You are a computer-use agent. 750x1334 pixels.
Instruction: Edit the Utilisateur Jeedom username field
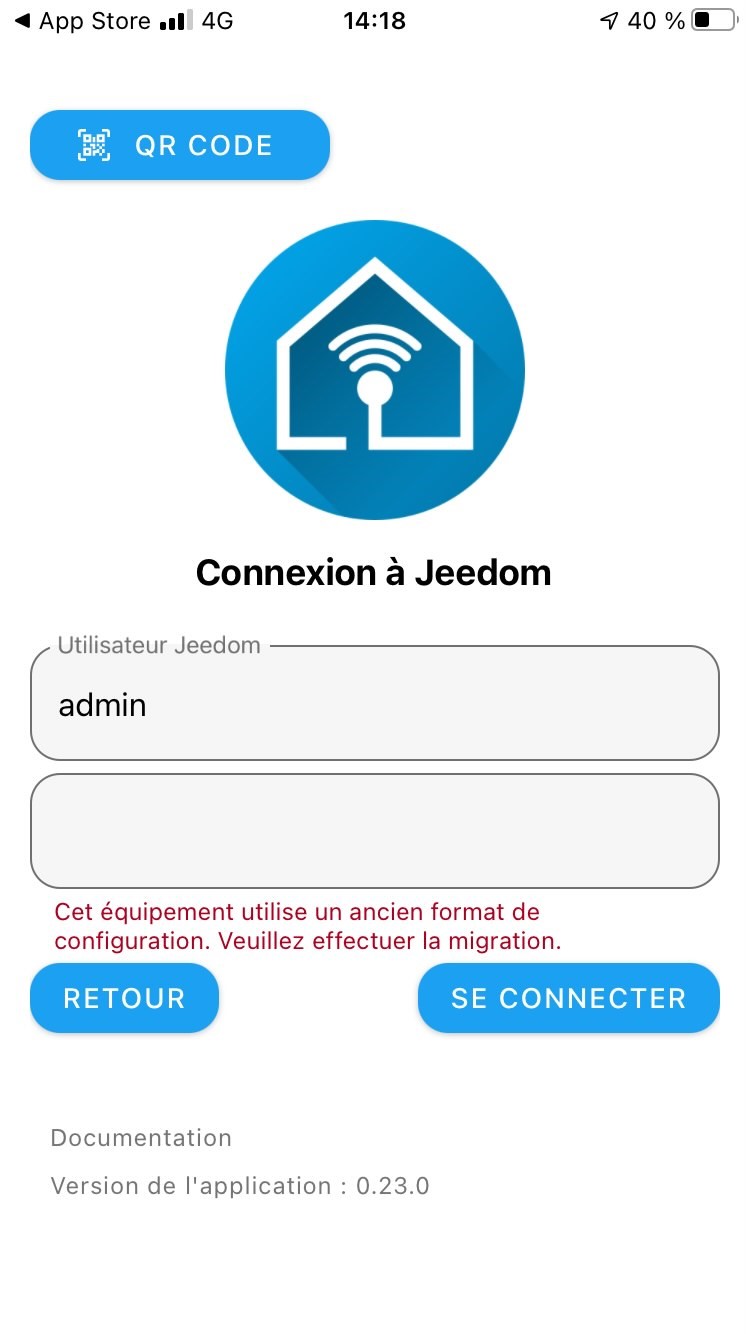pyautogui.click(x=374, y=705)
